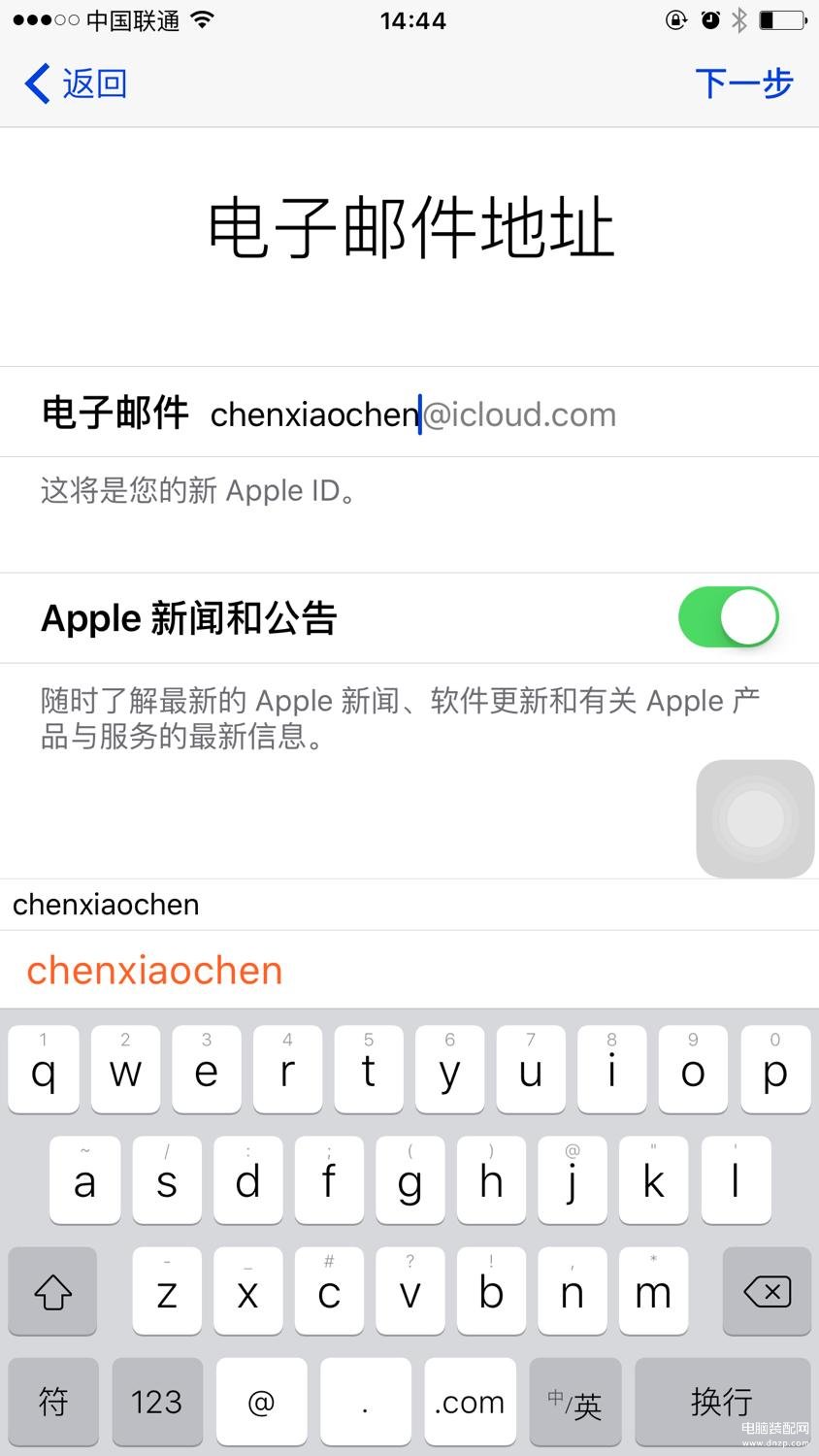Tap the 换行 return key
This screenshot has width=819, height=1456.
(x=722, y=1402)
